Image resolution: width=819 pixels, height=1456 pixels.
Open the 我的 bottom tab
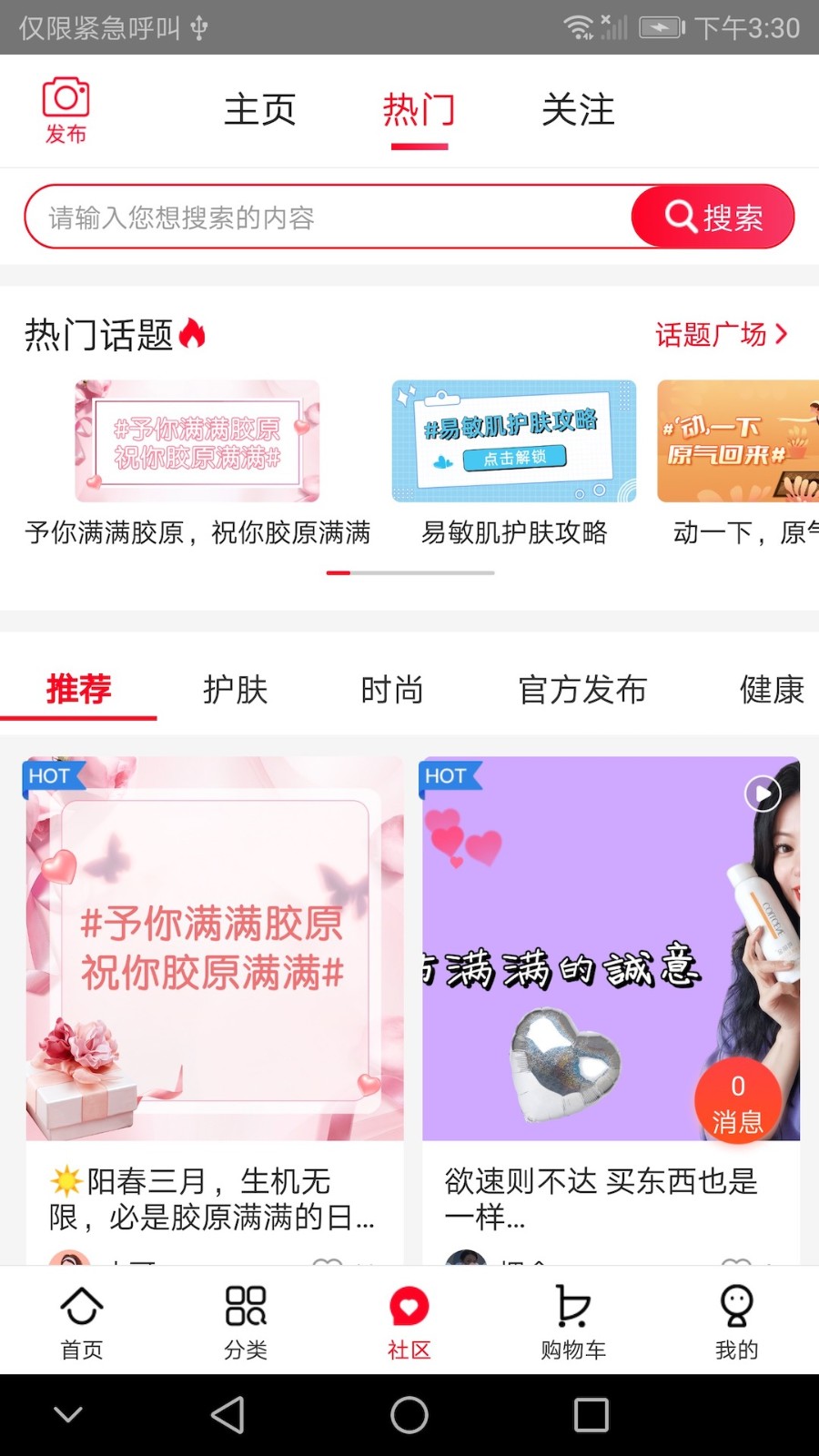[x=736, y=1321]
